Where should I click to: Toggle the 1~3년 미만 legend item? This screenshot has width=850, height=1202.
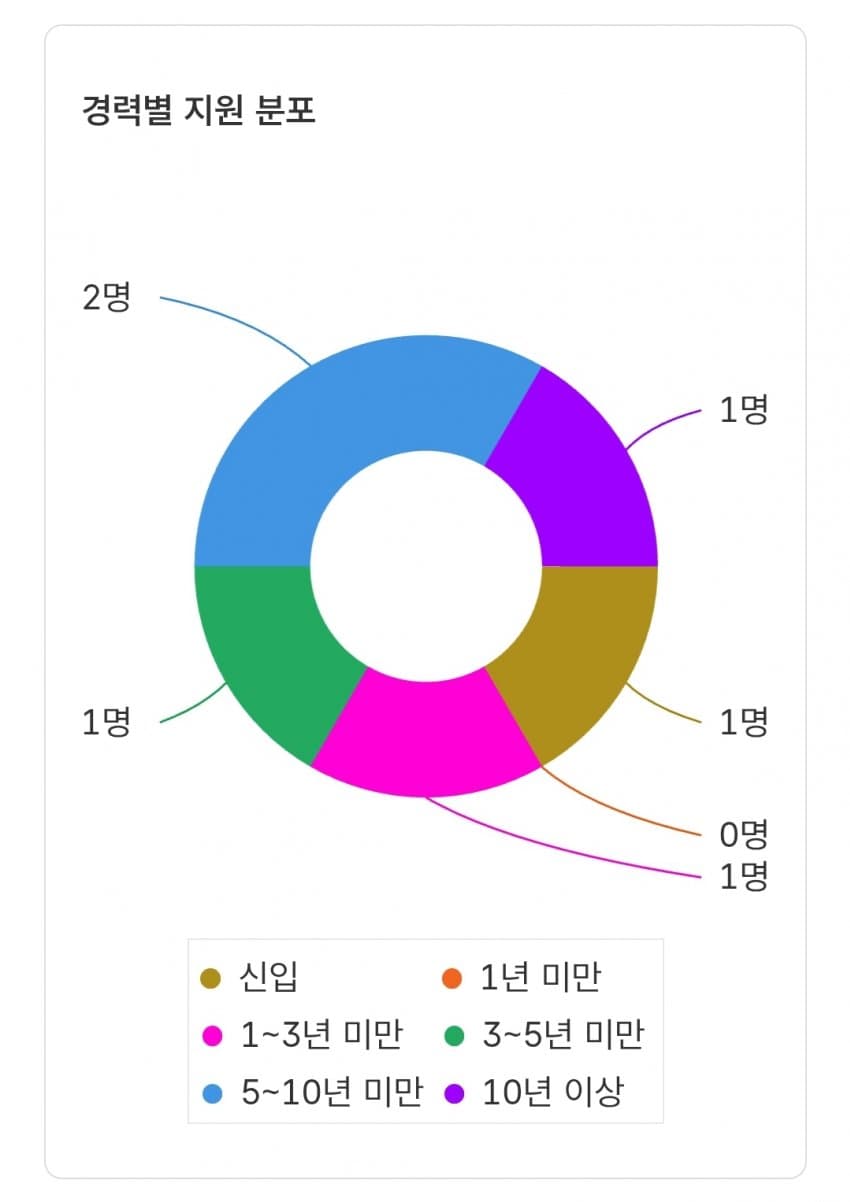point(302,1035)
